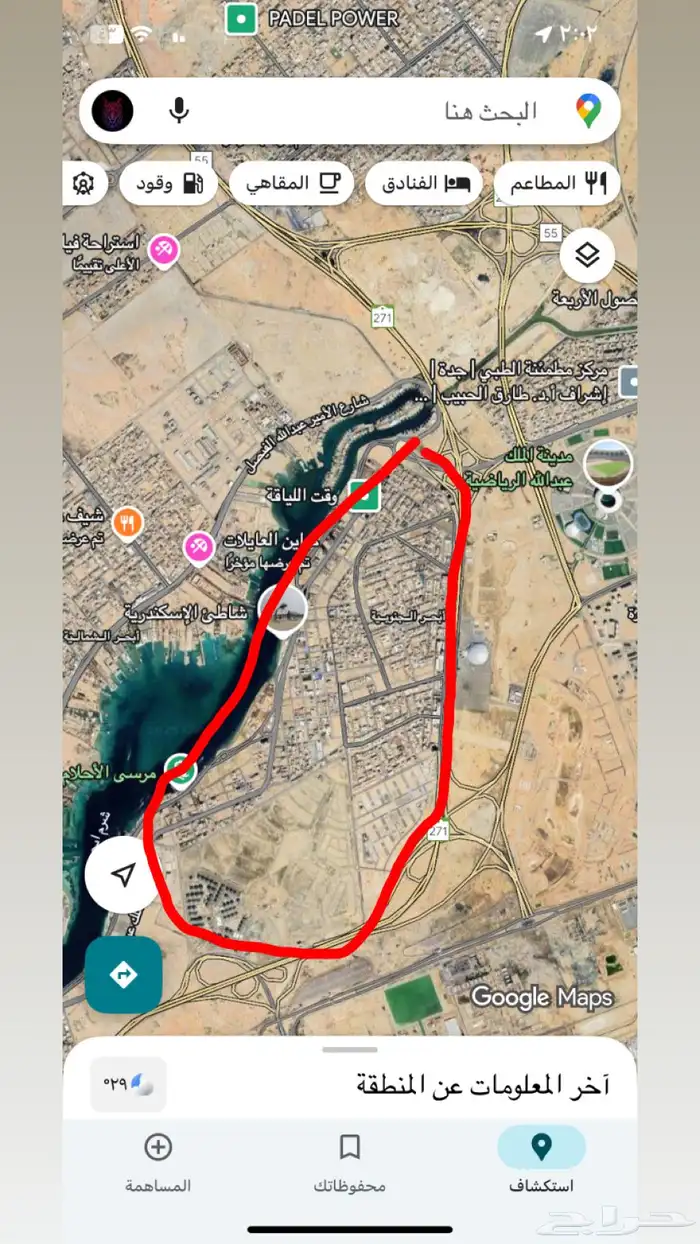The width and height of the screenshot is (700, 1244).
Task: Open the account profile avatar
Action: tap(112, 110)
